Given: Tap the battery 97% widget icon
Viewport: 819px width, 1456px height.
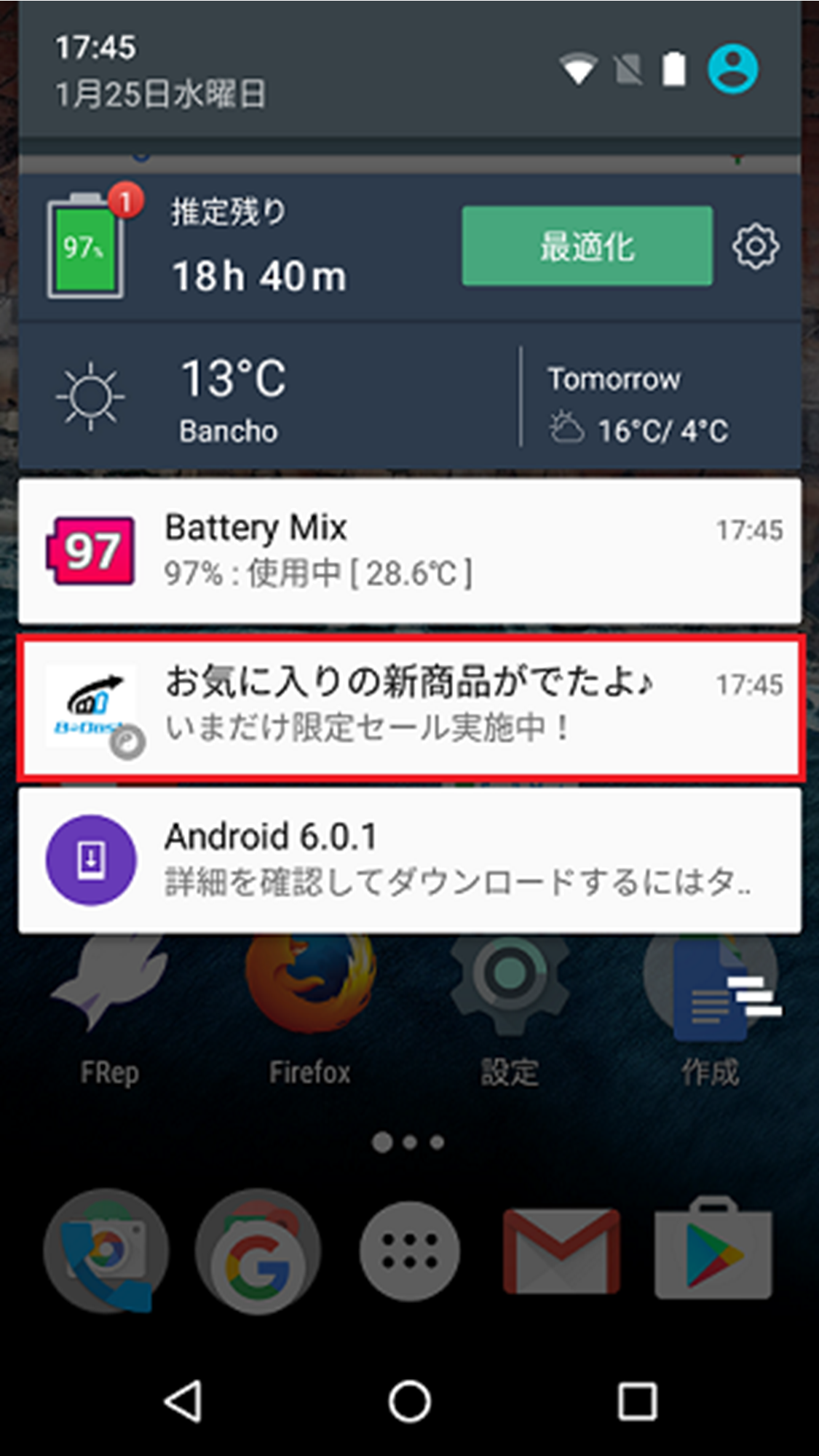Looking at the screenshot, I should tap(86, 246).
